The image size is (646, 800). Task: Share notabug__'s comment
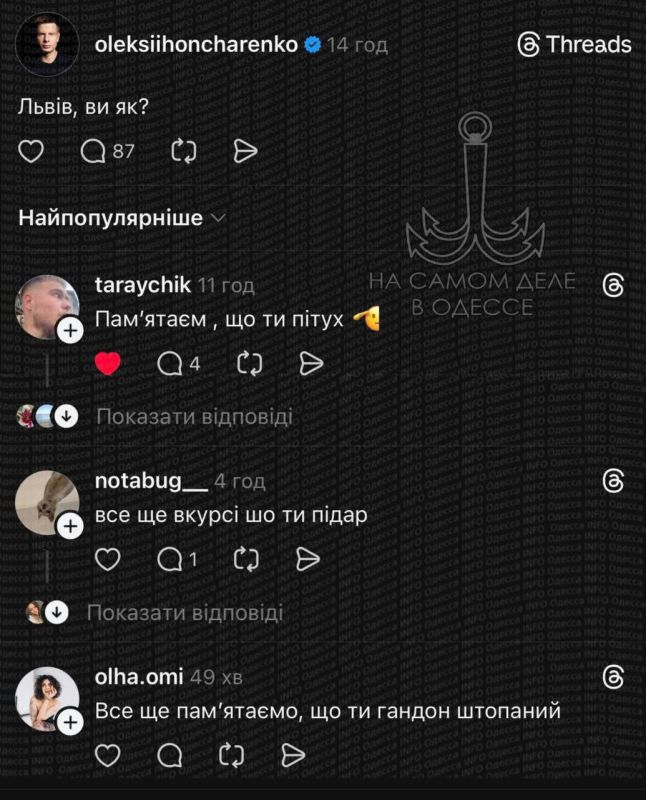coord(308,558)
